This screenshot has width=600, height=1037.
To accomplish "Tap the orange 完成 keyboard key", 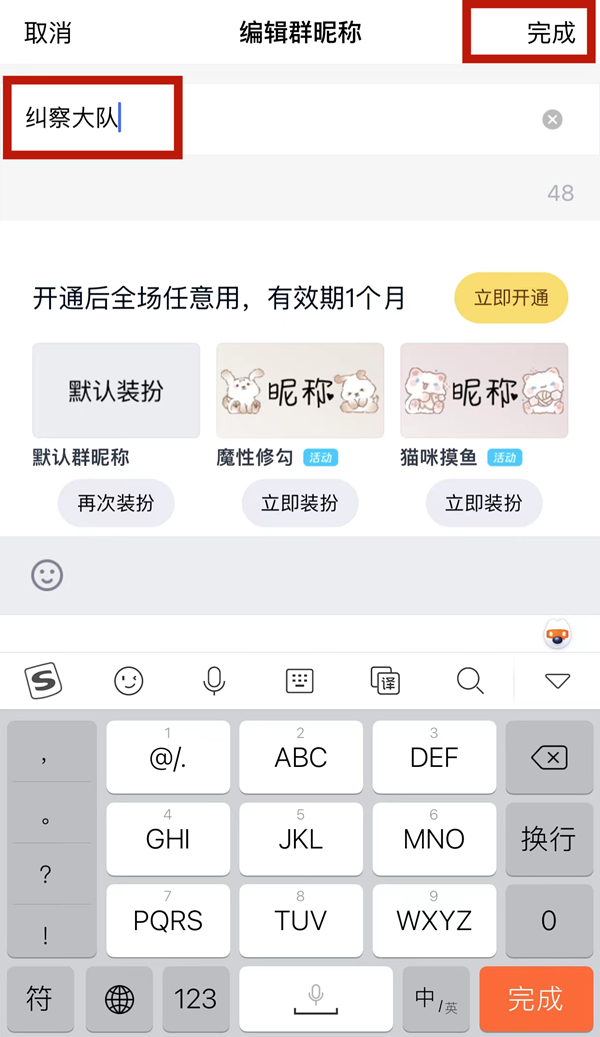I will (x=536, y=998).
